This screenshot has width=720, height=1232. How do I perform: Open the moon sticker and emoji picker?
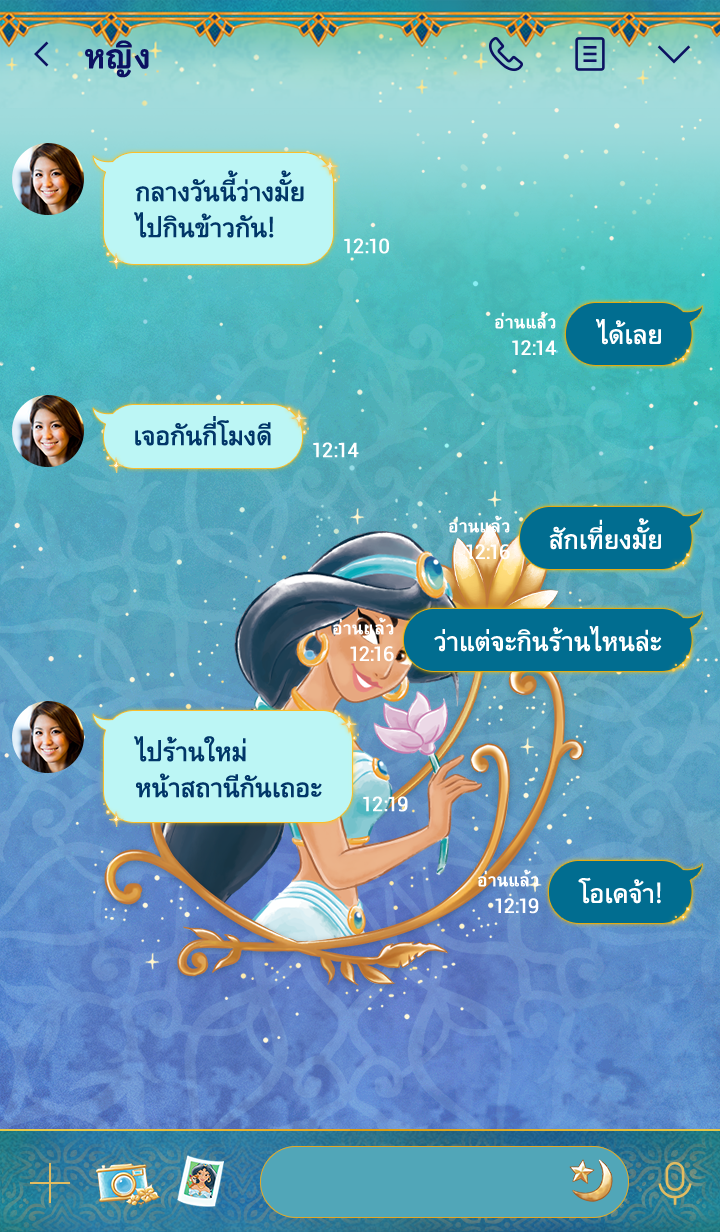point(591,1181)
